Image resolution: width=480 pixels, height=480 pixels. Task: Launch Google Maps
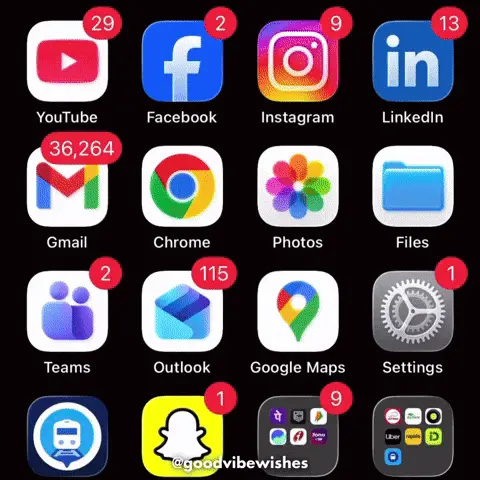[298, 311]
